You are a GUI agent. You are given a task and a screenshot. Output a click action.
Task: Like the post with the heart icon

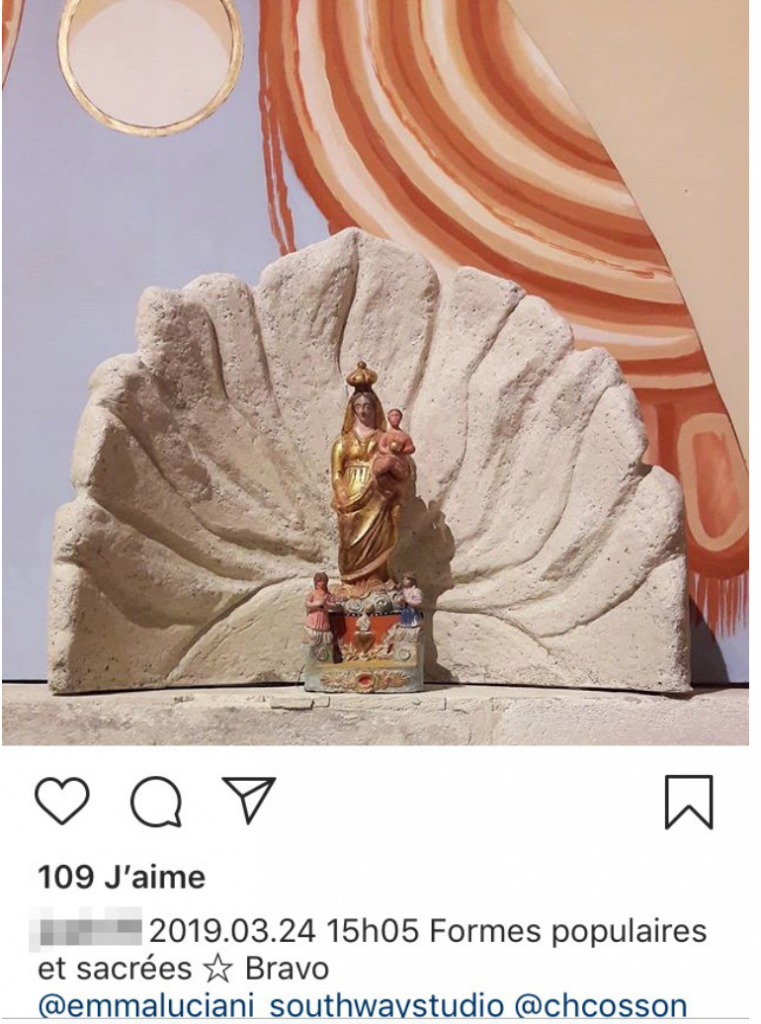coord(62,800)
